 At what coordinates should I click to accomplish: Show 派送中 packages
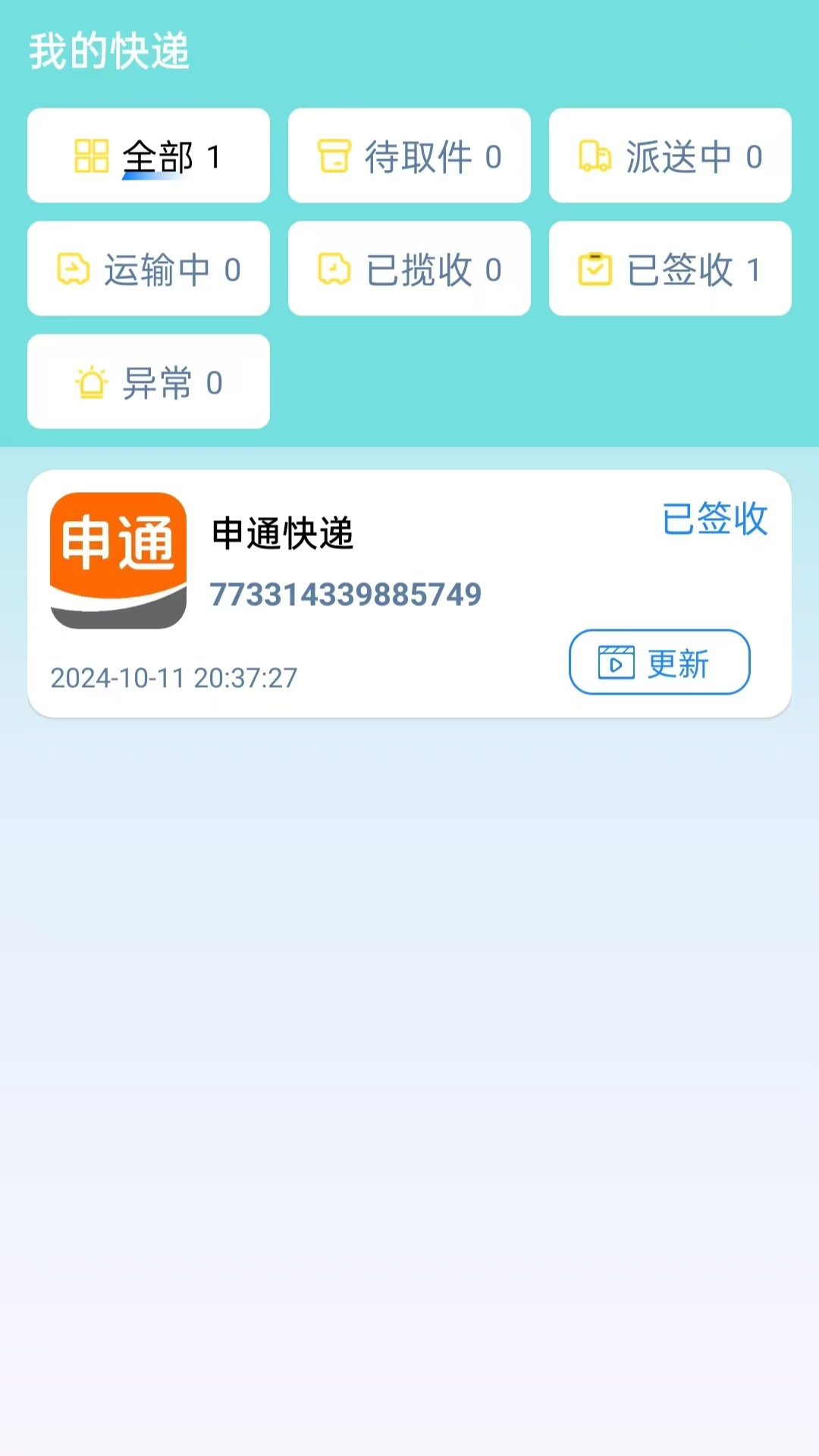(x=670, y=155)
